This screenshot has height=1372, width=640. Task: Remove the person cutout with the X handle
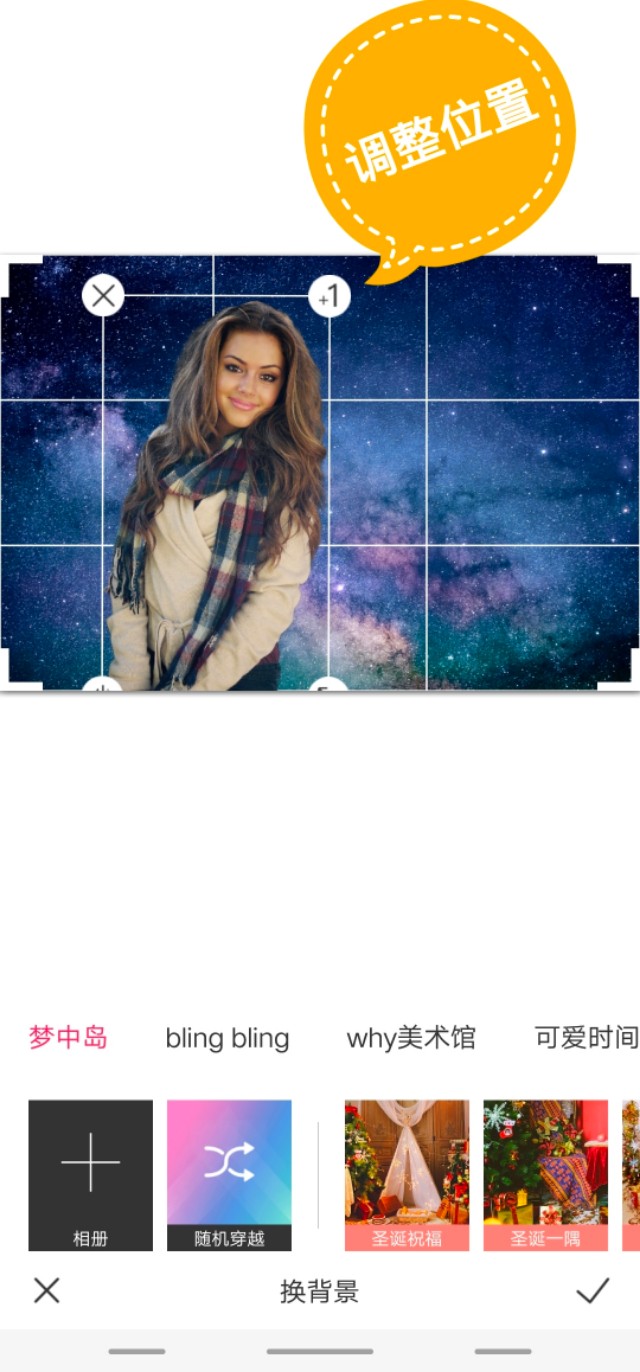pyautogui.click(x=103, y=296)
